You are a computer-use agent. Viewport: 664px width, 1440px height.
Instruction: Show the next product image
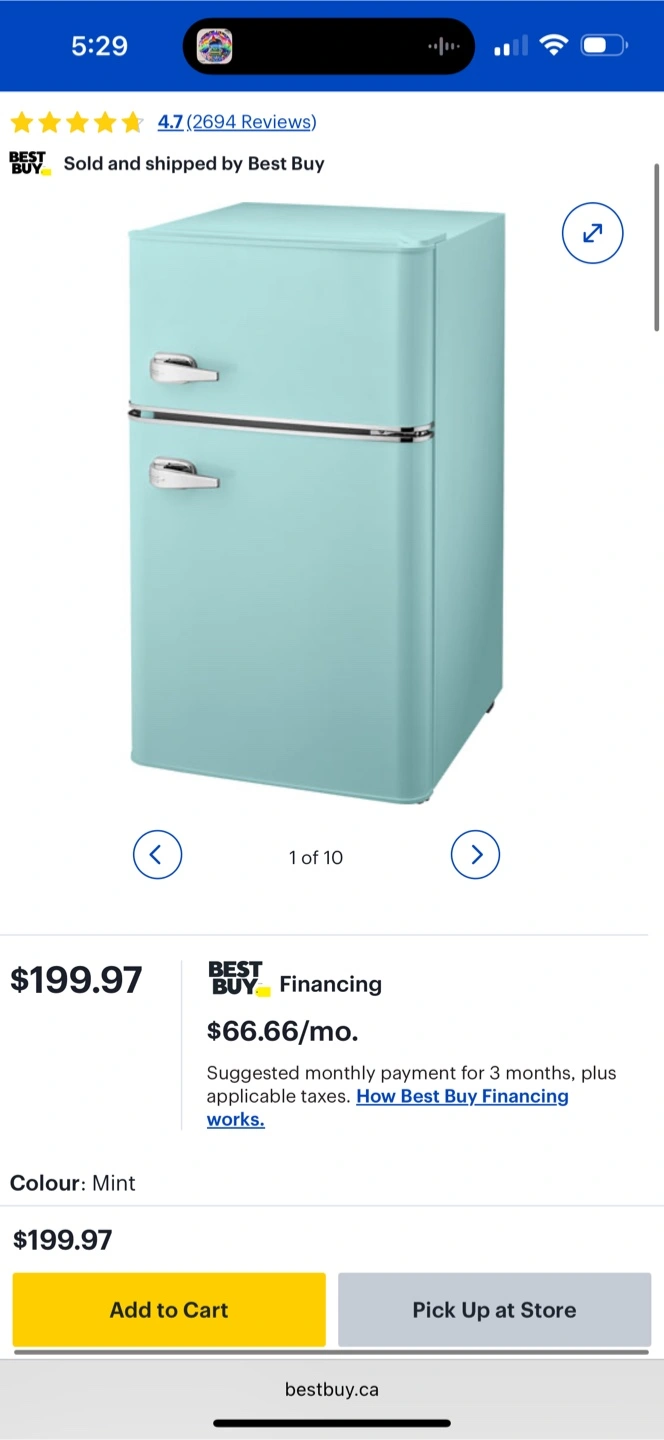[x=475, y=855]
